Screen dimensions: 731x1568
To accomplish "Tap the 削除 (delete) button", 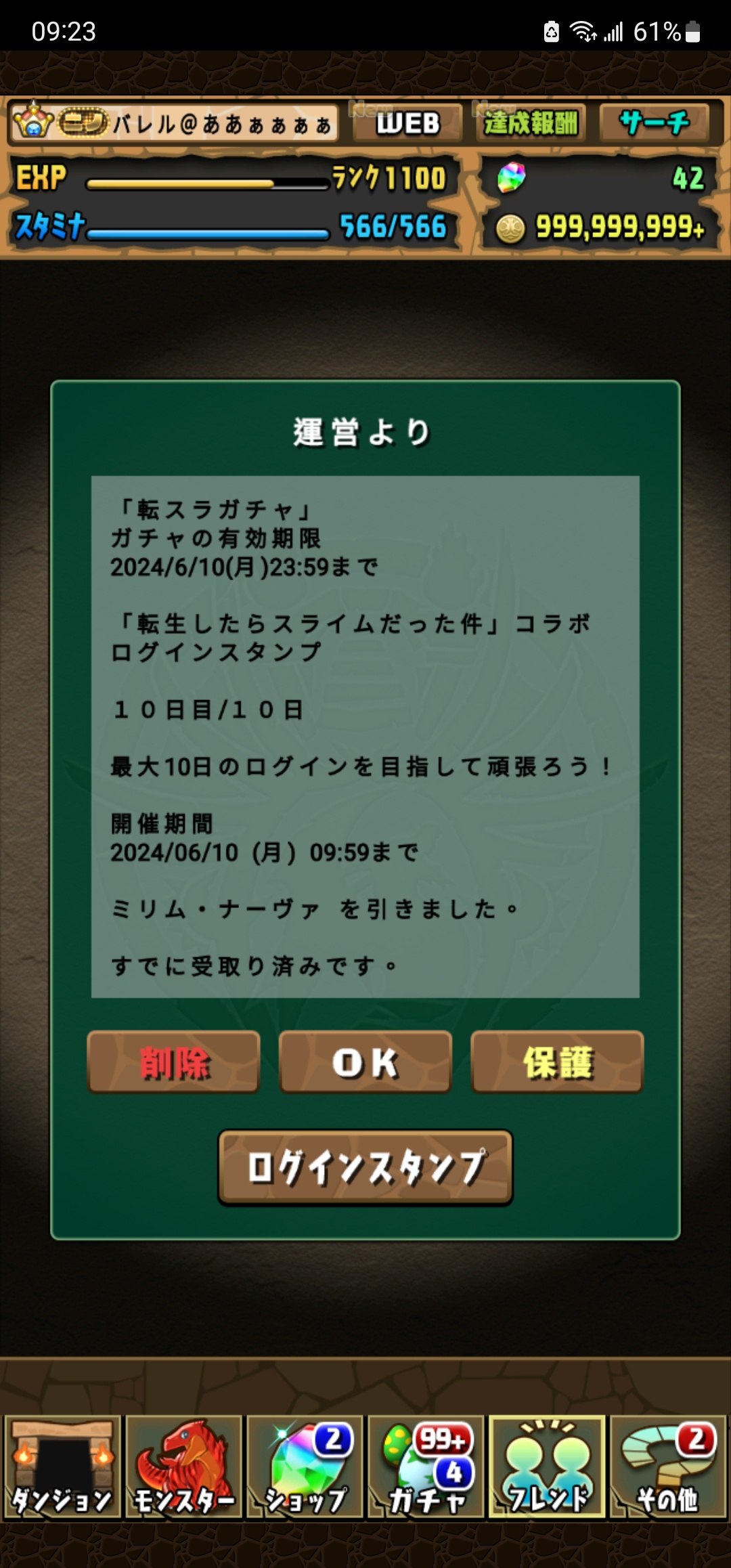I will click(x=173, y=1062).
